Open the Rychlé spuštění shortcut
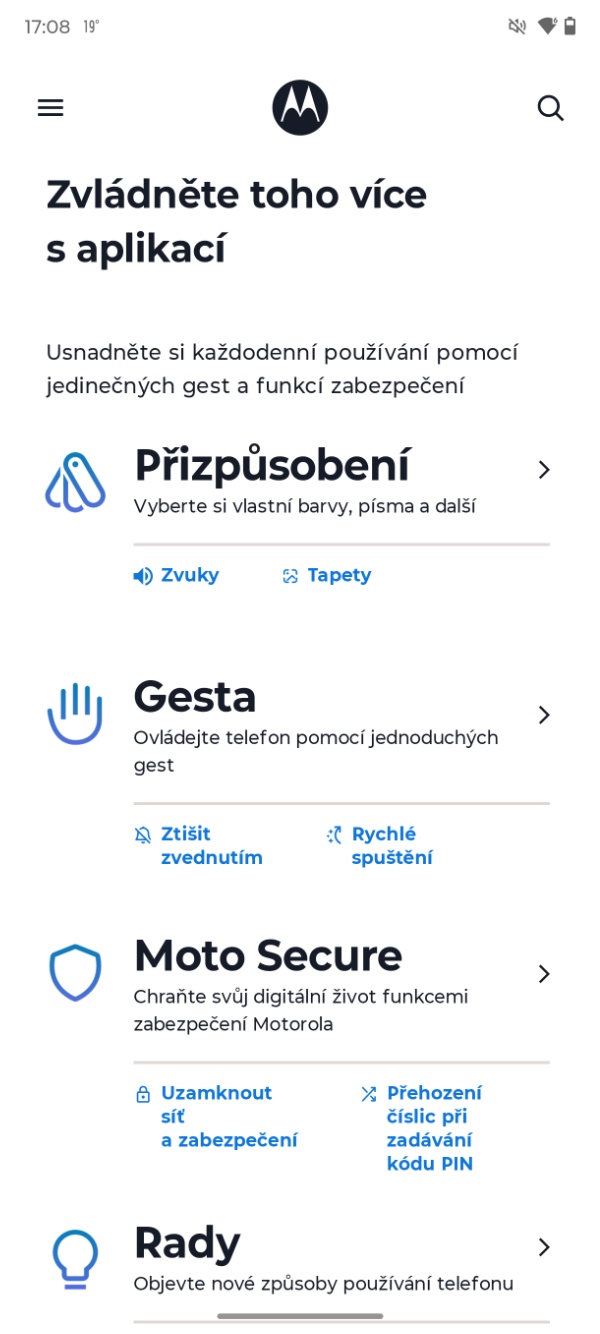 coord(380,846)
